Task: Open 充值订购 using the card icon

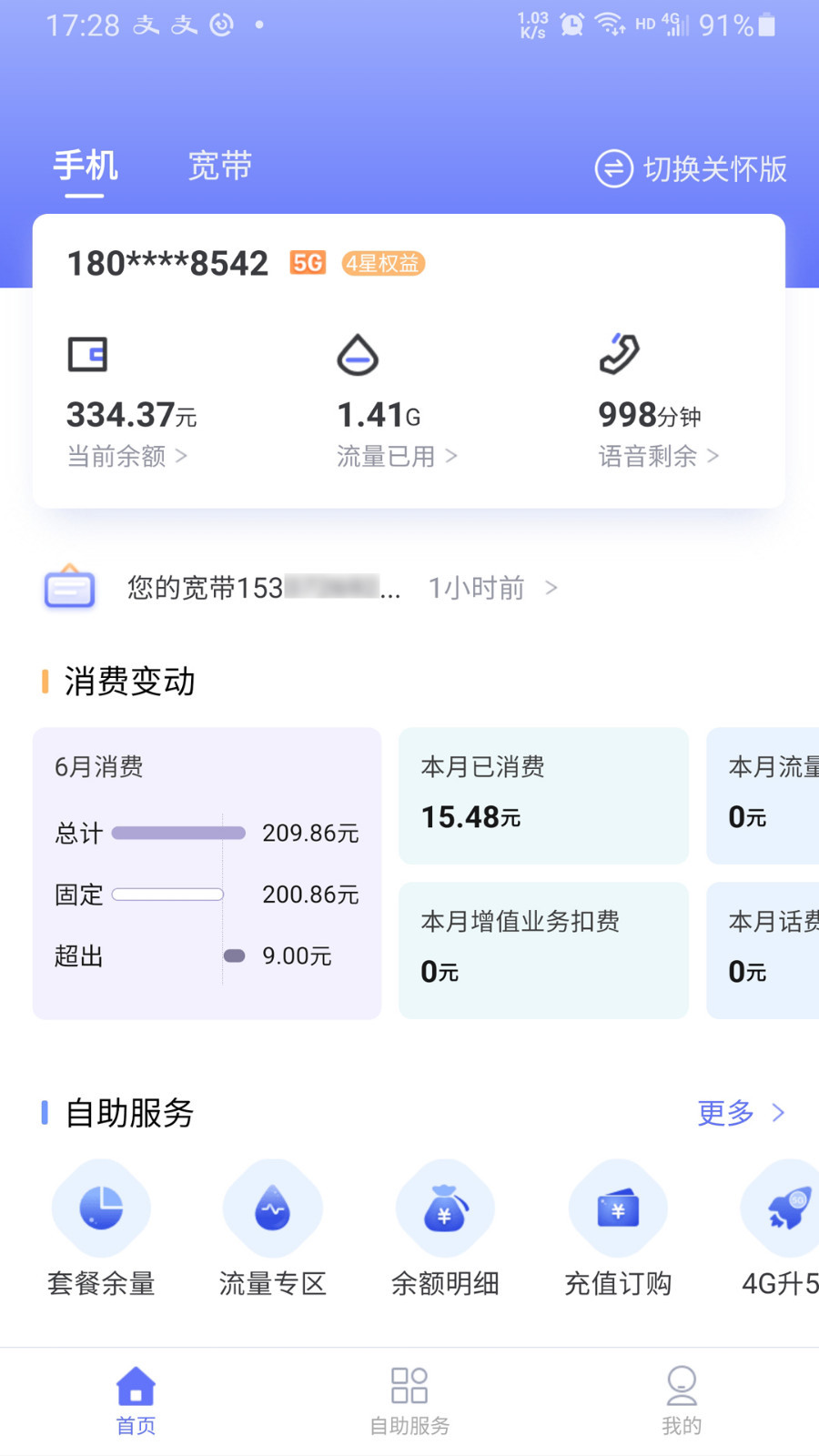Action: click(x=618, y=1208)
